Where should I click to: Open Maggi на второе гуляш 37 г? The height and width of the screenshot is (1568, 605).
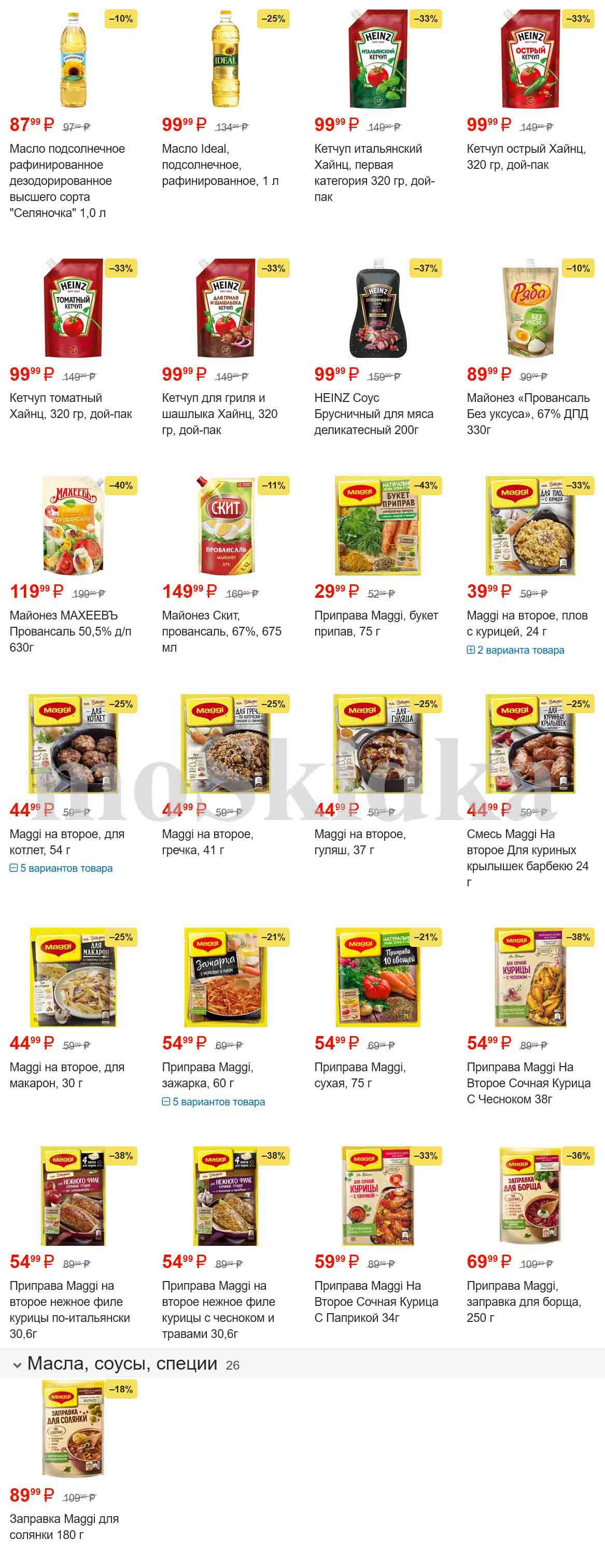359,841
